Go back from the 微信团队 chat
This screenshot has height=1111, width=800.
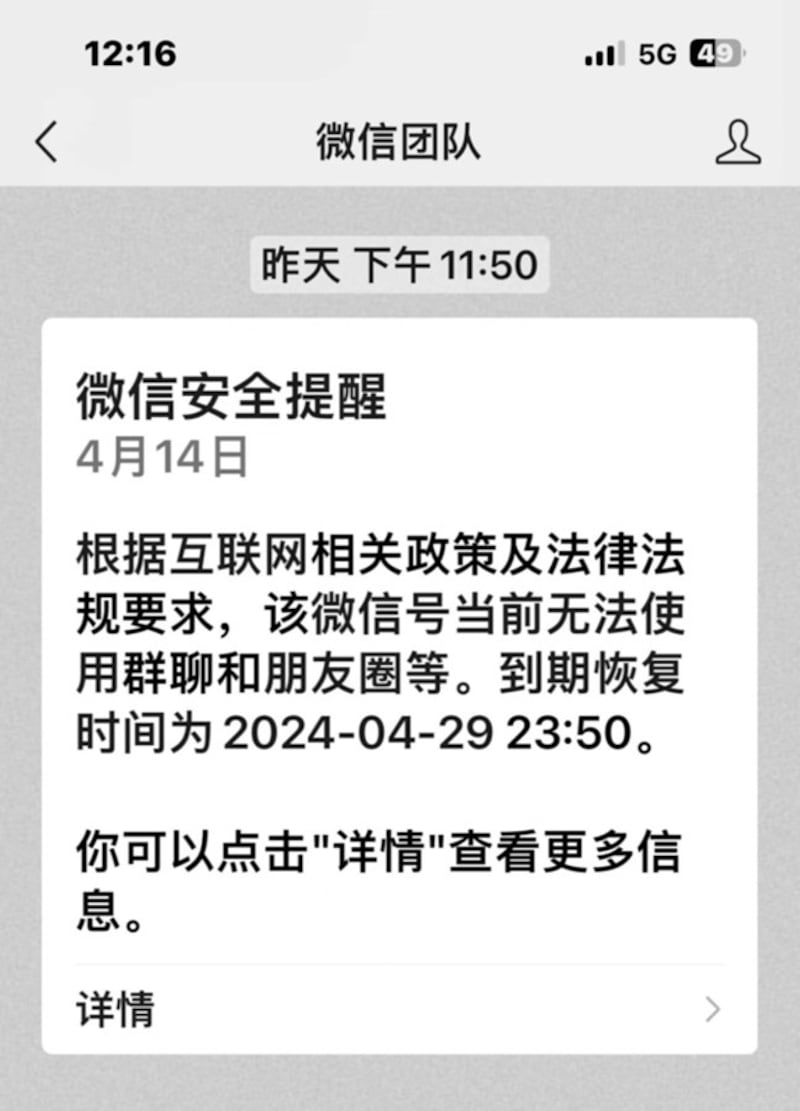(46, 143)
